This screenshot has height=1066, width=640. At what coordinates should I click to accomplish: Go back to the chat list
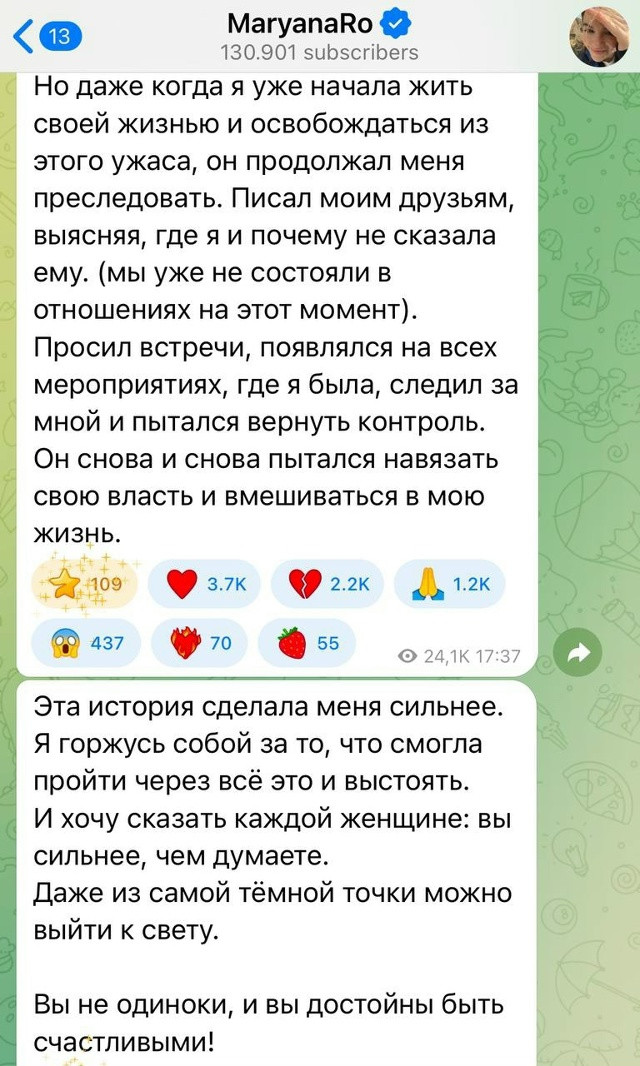point(45,37)
